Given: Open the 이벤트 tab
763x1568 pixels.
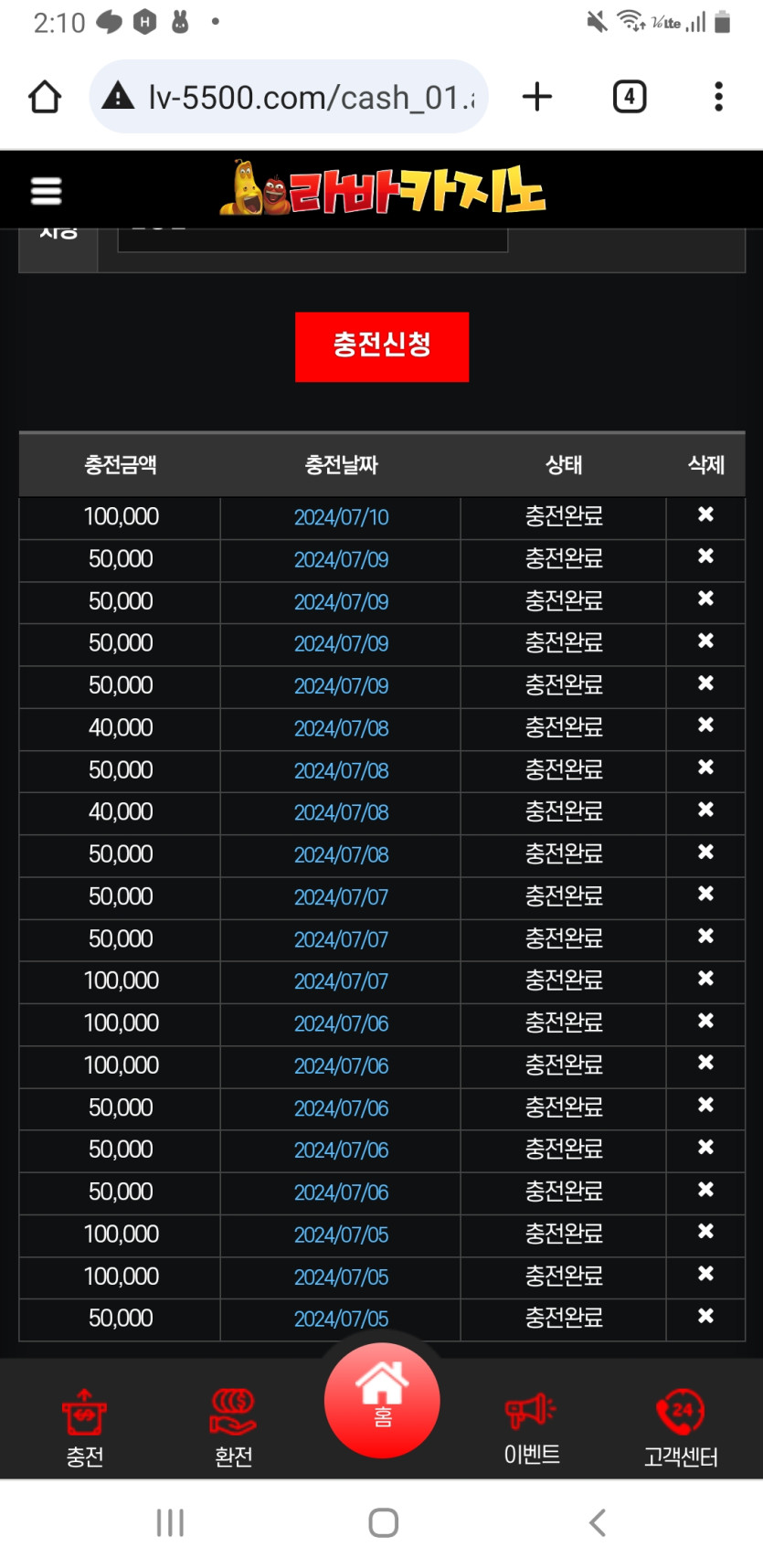Looking at the screenshot, I should [532, 1427].
